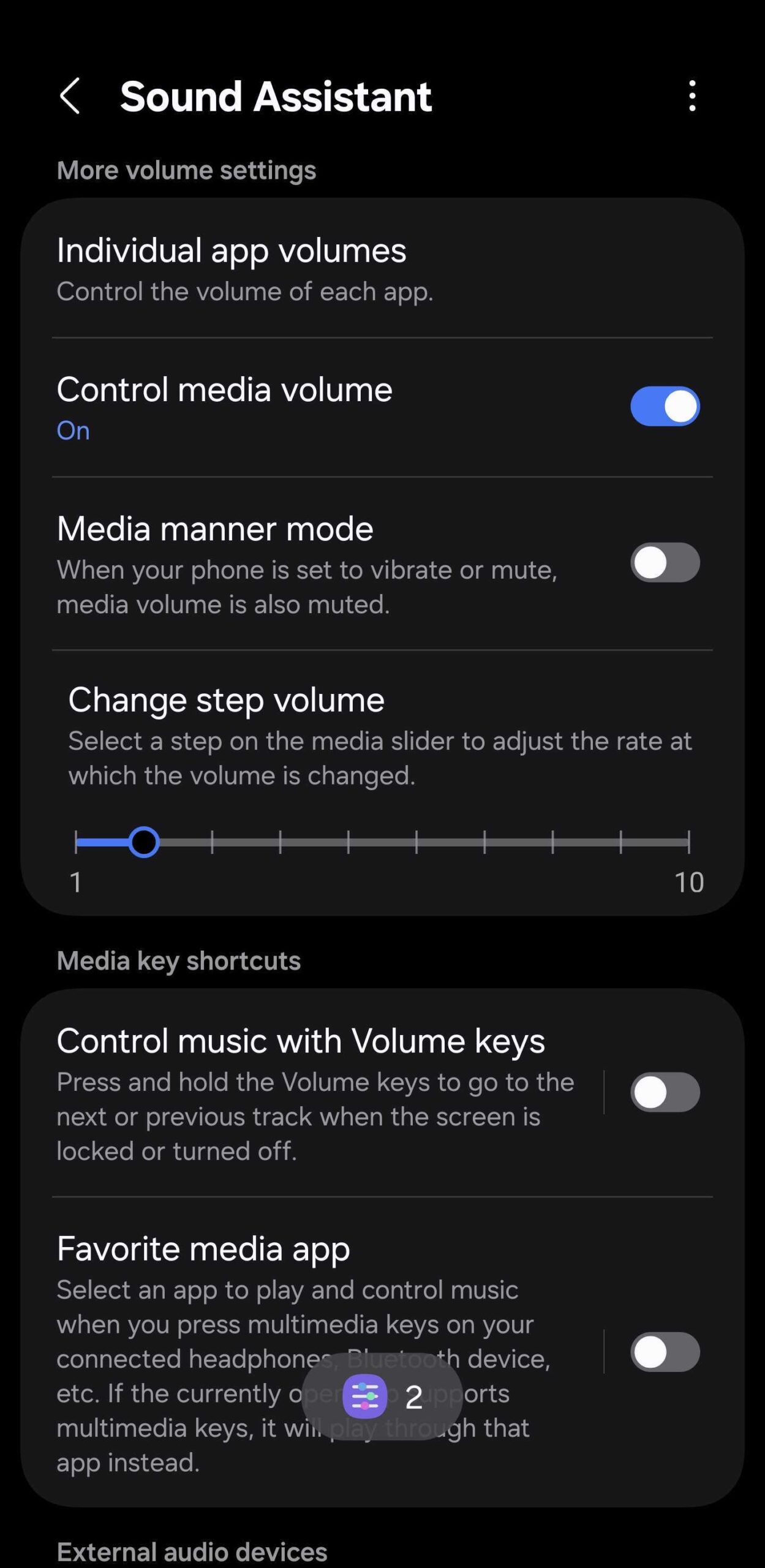Turn off Control media volume
The height and width of the screenshot is (1568, 765).
665,406
